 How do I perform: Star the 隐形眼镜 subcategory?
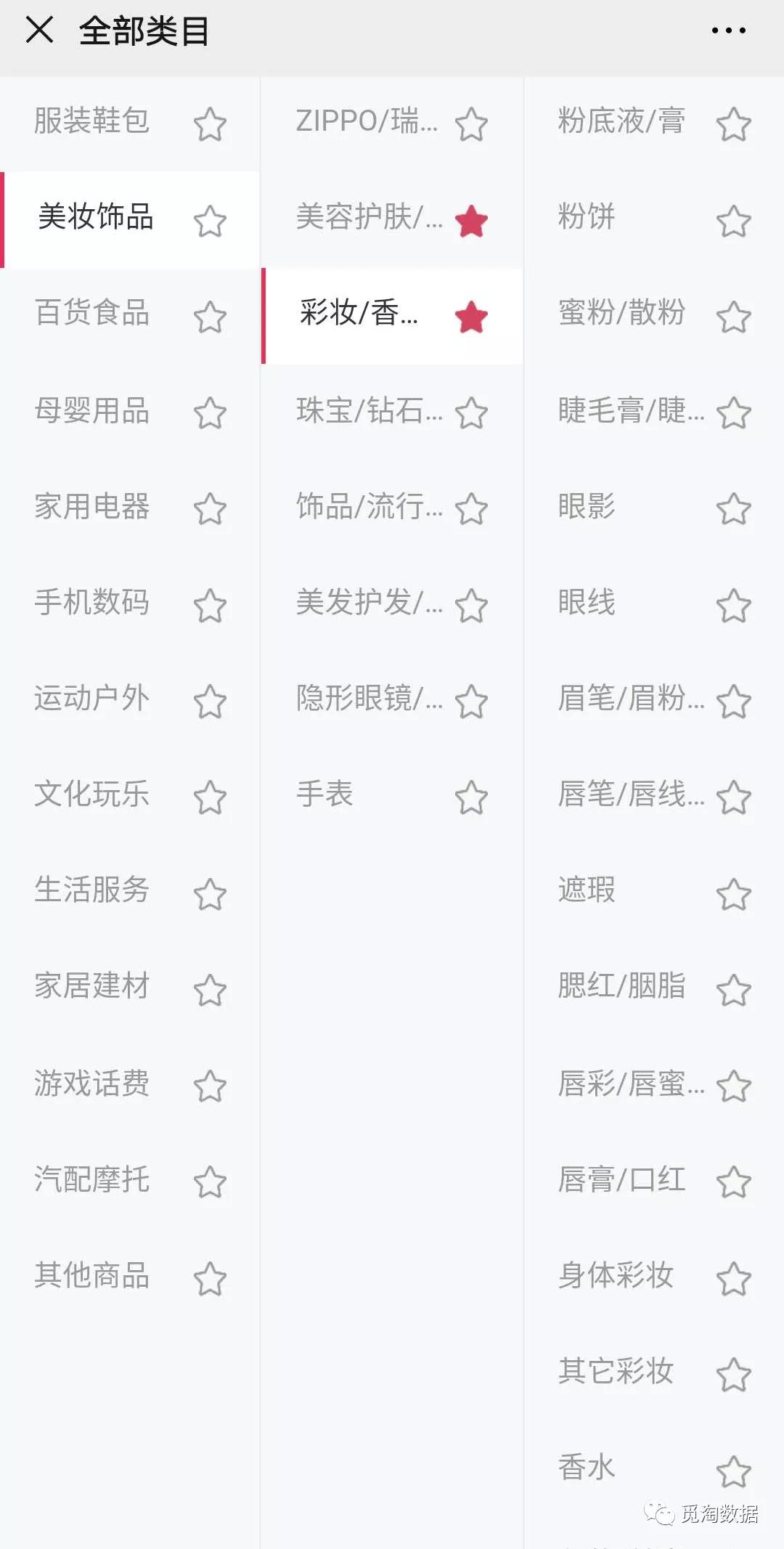coord(472,700)
